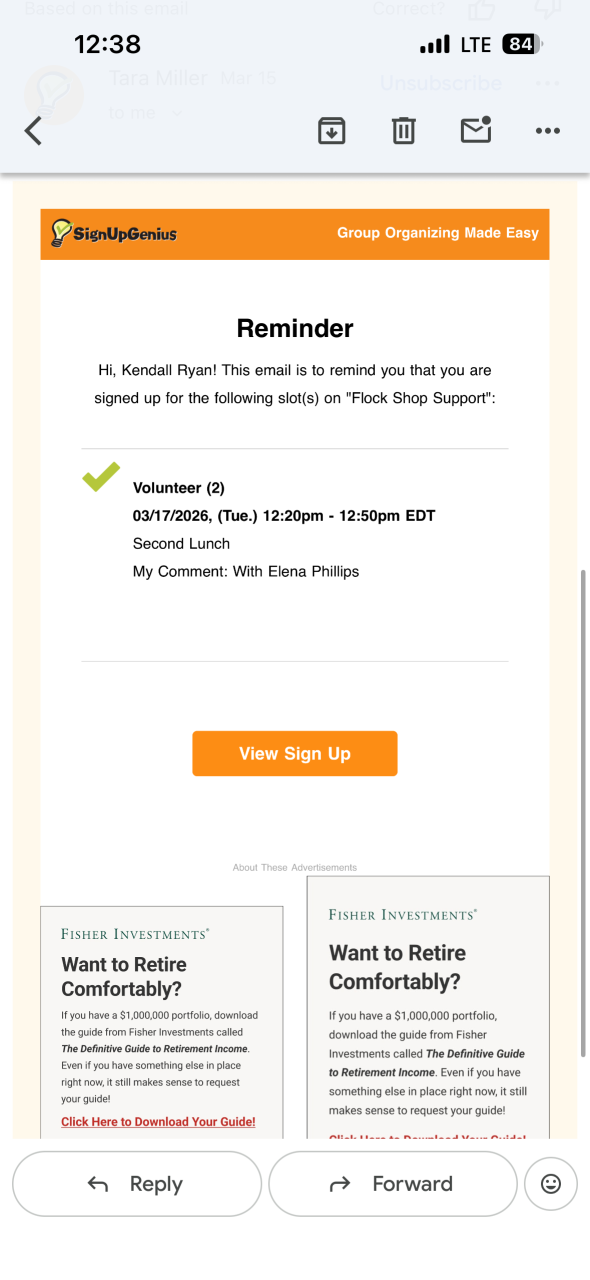Open the About These Advertisements link

point(295,867)
